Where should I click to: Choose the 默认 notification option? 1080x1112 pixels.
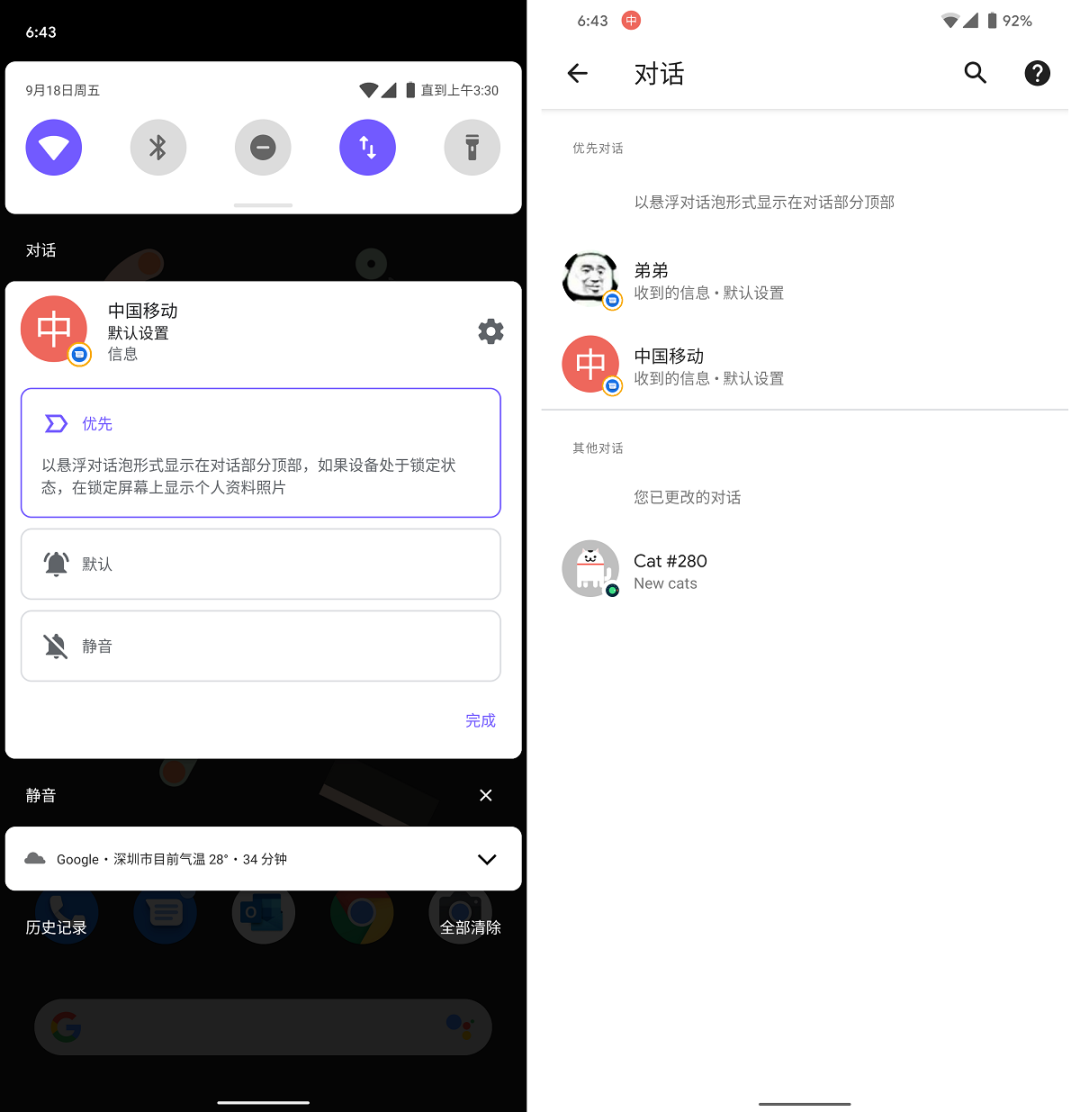[260, 564]
